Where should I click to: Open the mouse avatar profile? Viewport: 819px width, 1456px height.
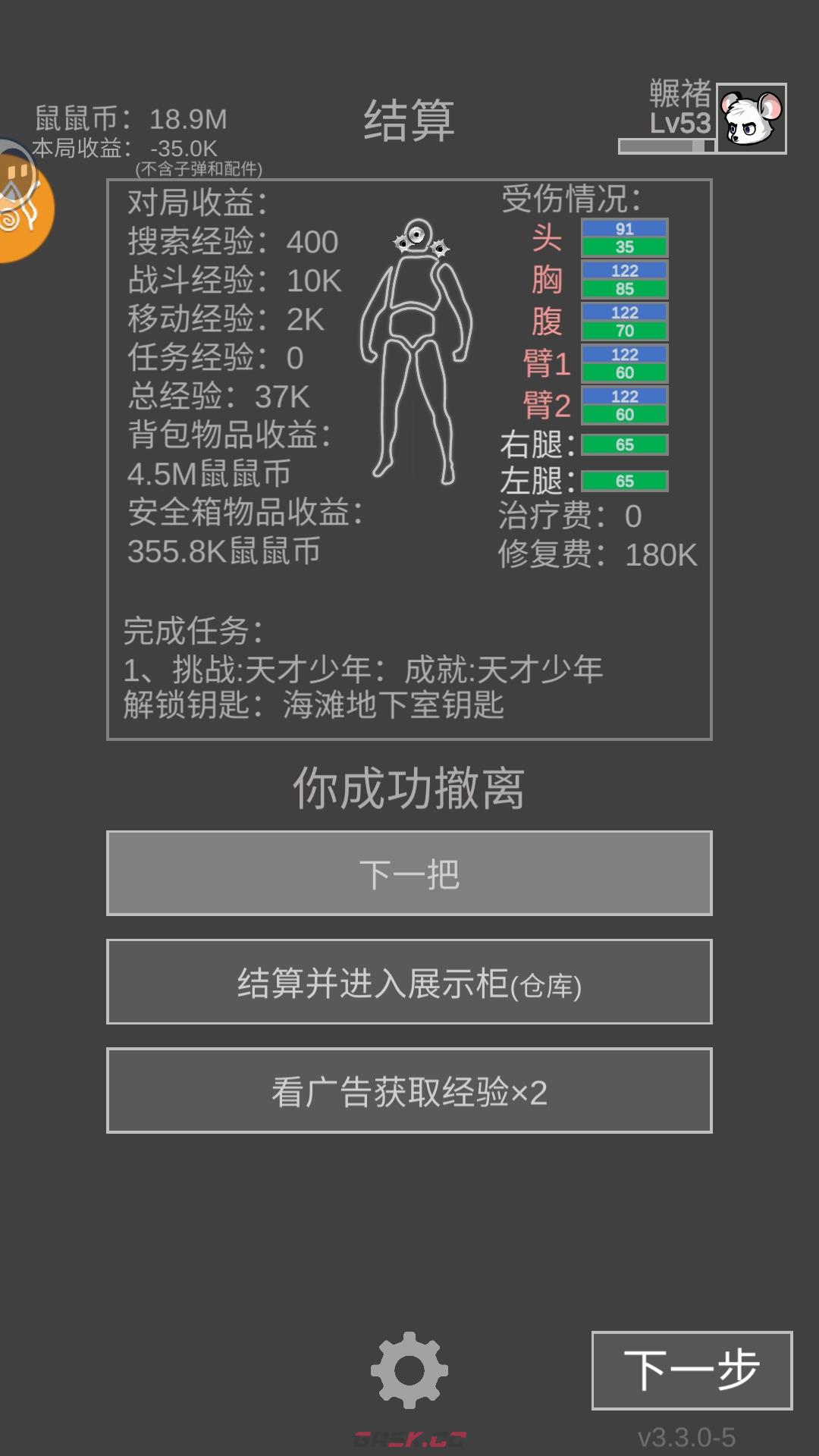[751, 119]
